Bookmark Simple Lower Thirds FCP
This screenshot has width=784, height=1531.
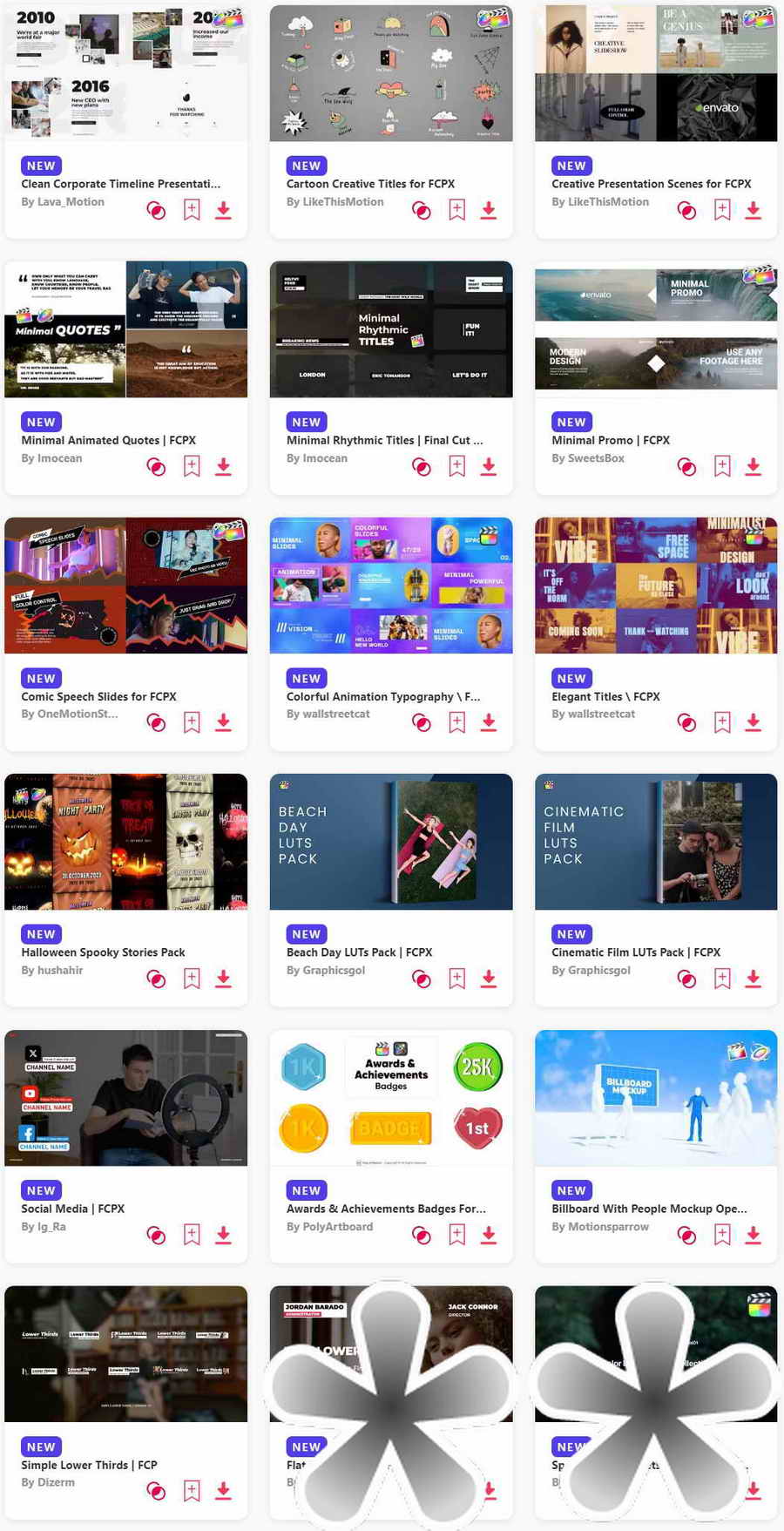pyautogui.click(x=192, y=1491)
